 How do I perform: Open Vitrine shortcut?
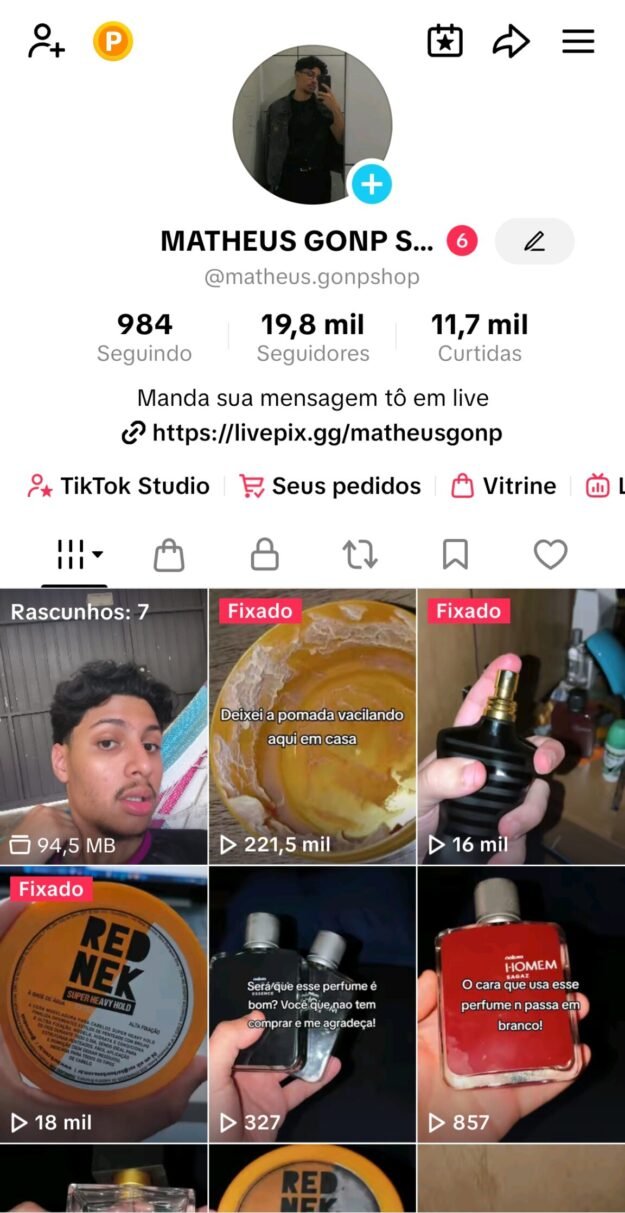click(x=504, y=486)
